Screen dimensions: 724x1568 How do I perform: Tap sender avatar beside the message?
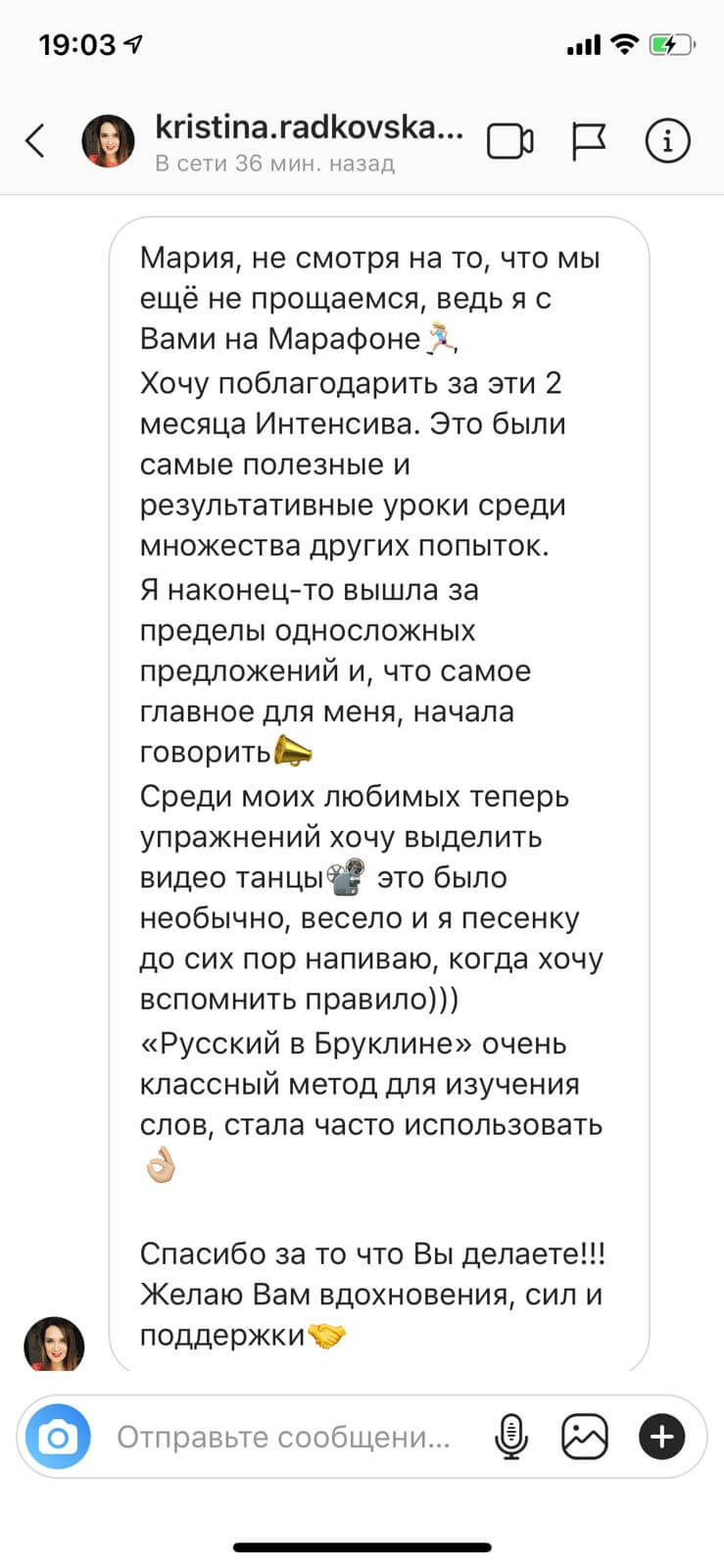pos(54,1343)
